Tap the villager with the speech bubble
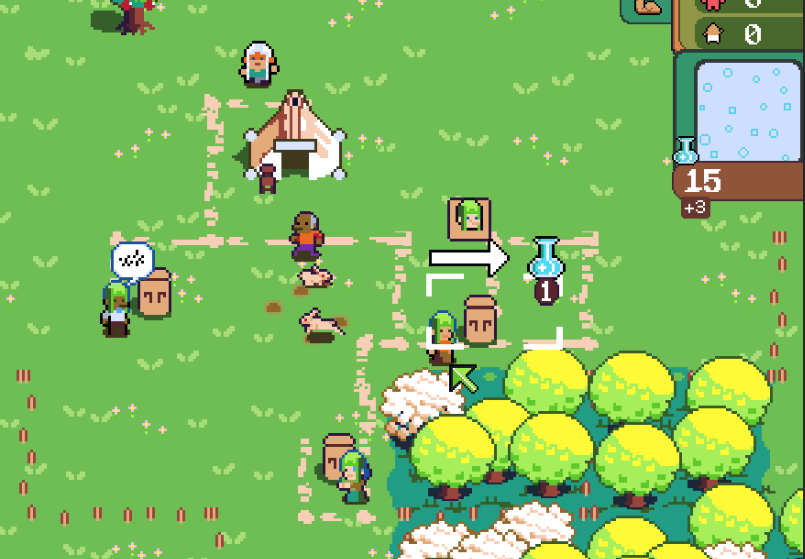The height and width of the screenshot is (559, 805). point(117,308)
